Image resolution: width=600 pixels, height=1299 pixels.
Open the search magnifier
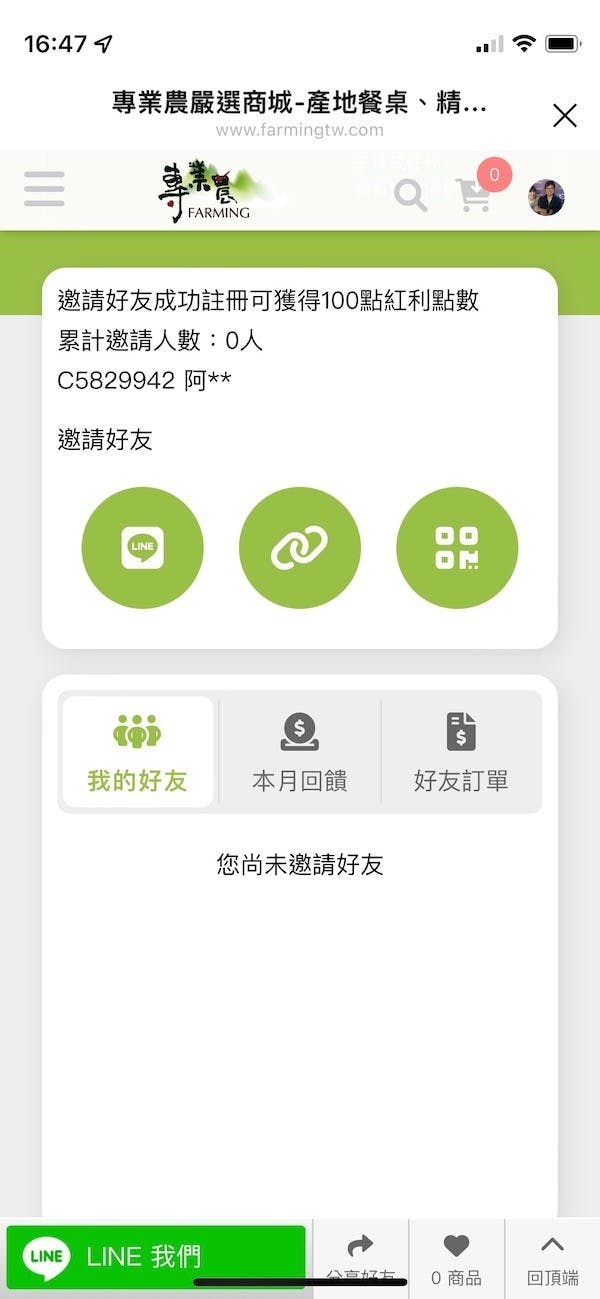[x=410, y=194]
